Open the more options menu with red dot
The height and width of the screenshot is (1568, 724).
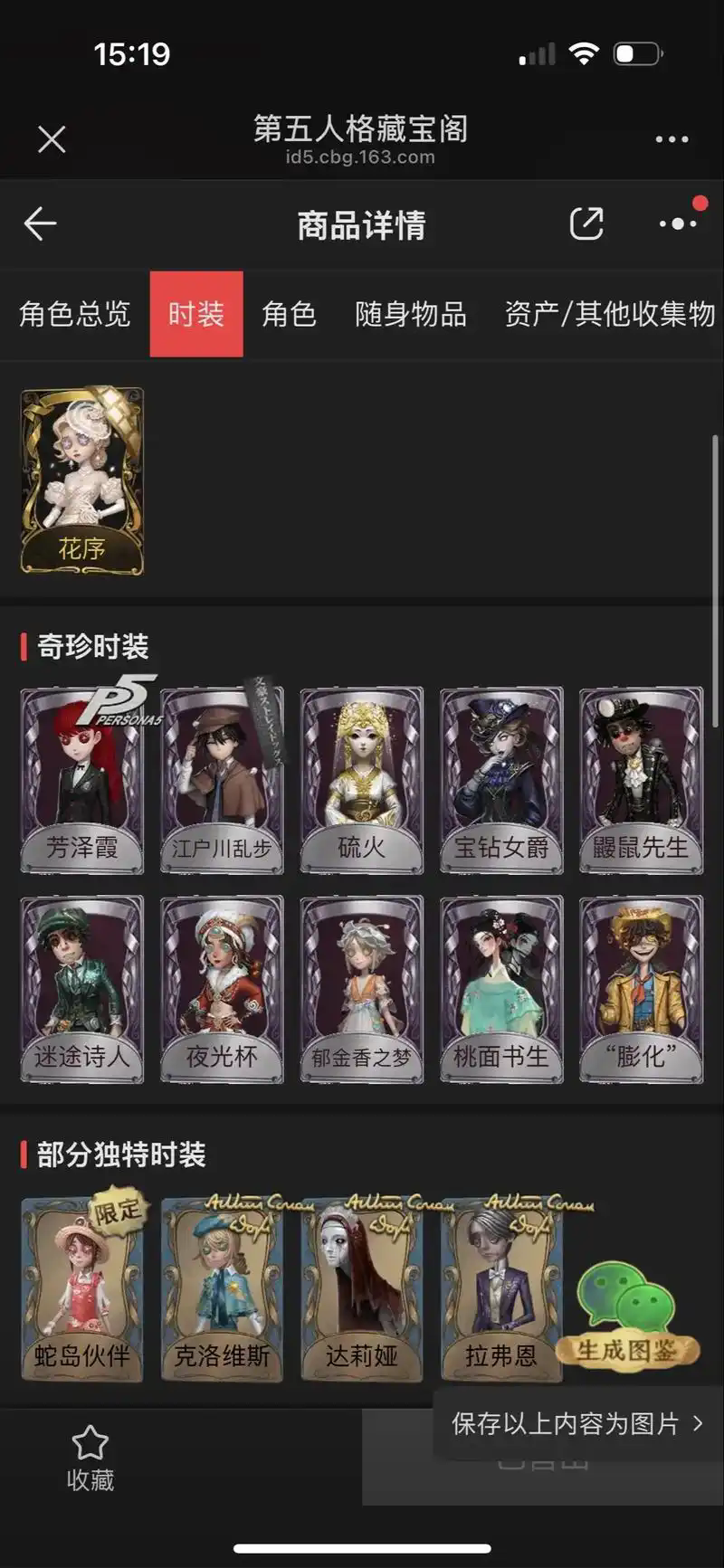click(678, 223)
